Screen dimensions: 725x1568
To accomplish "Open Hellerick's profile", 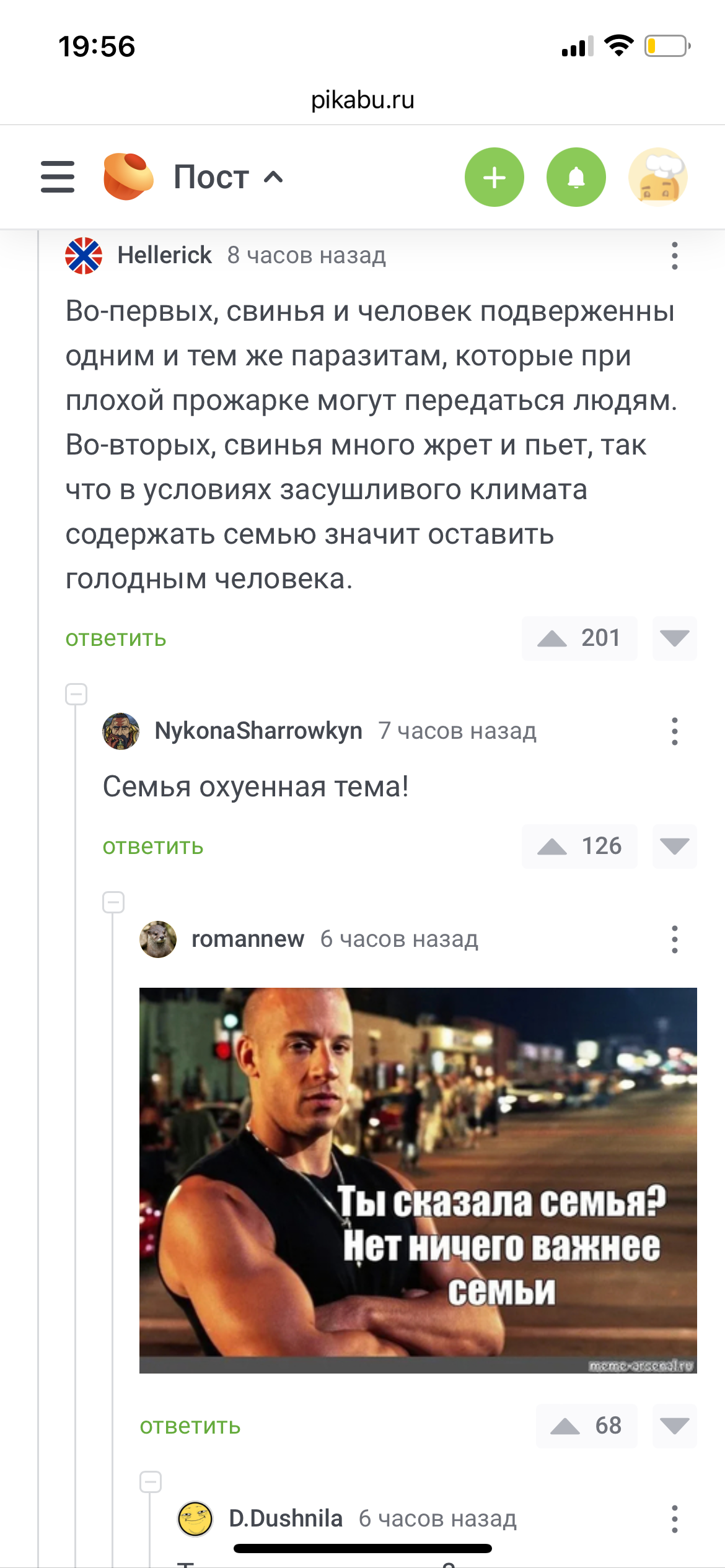I will (x=164, y=255).
